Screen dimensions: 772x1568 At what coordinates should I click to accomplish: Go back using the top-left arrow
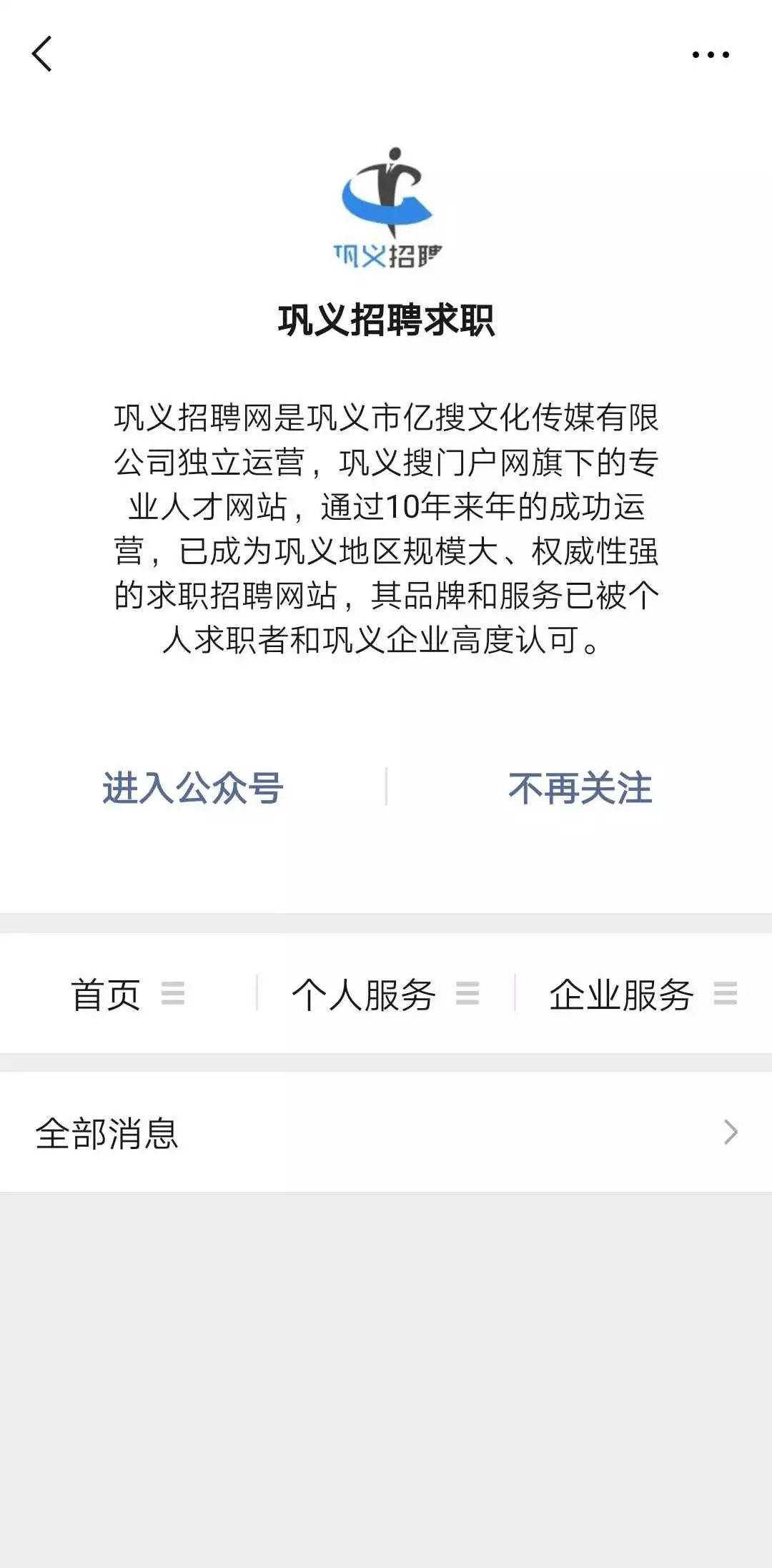tap(41, 54)
